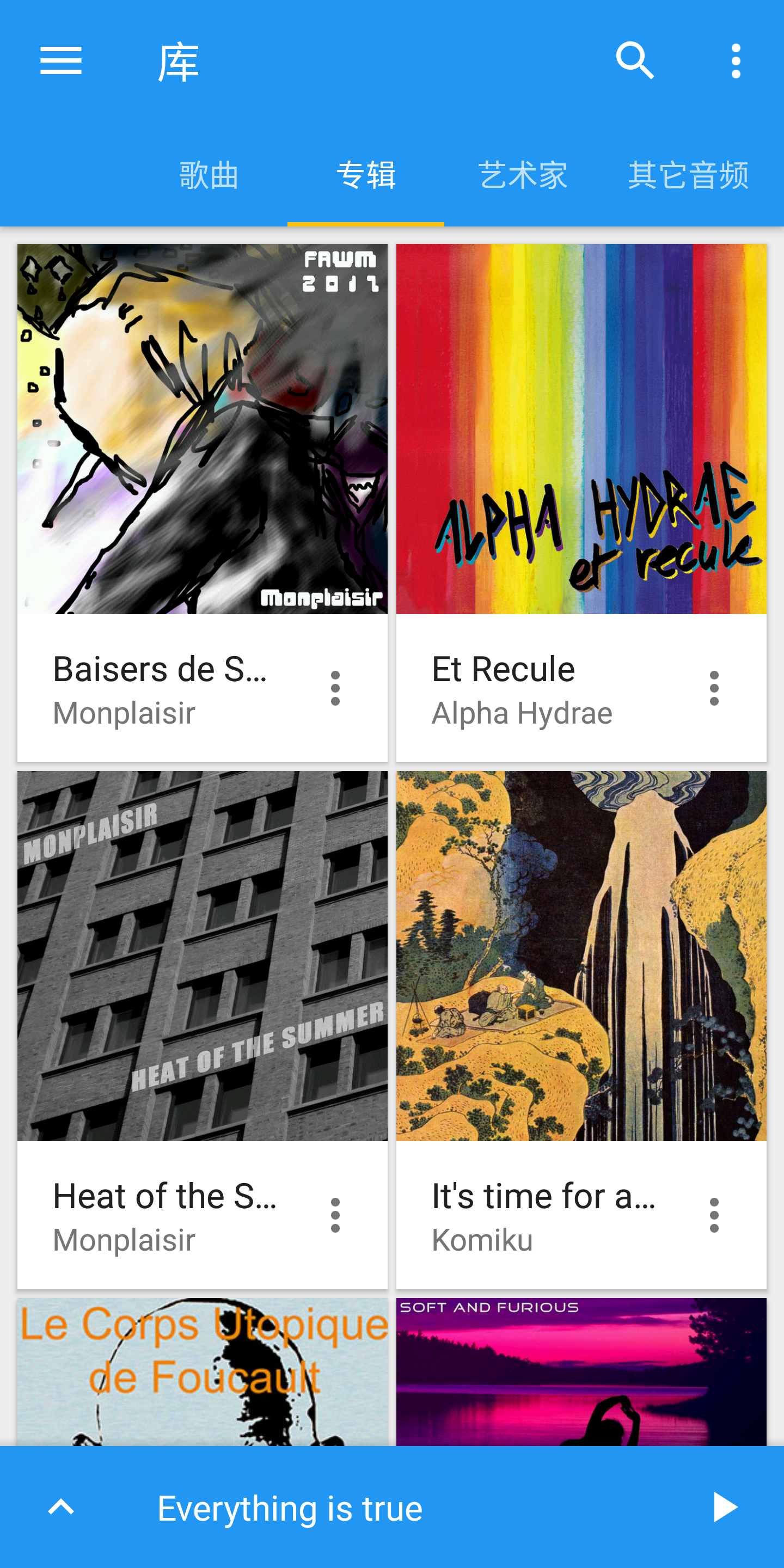Viewport: 784px width, 1568px height.
Task: Switch to the 歌曲 tab
Action: (209, 175)
